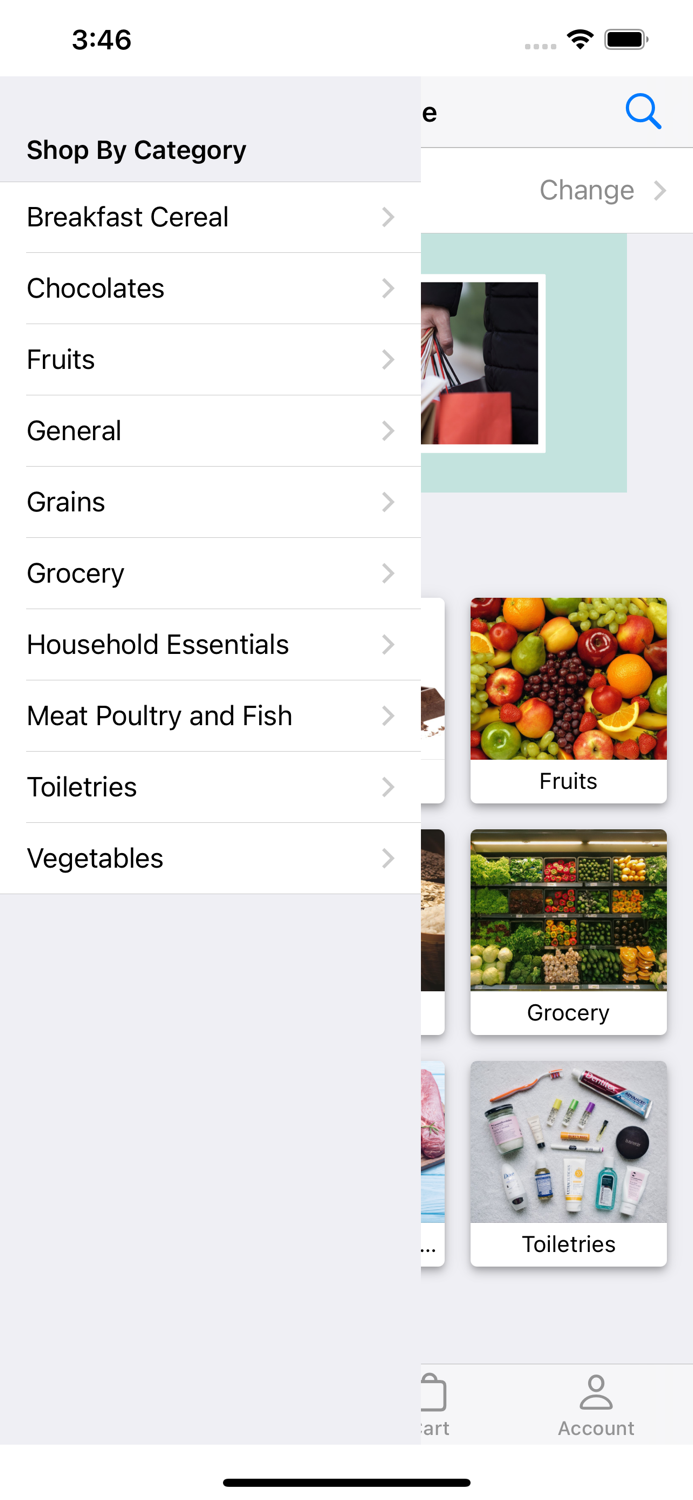Screen dimensions: 693x1500
Task: Open Meat Poultry and Fish
Action: (210, 716)
